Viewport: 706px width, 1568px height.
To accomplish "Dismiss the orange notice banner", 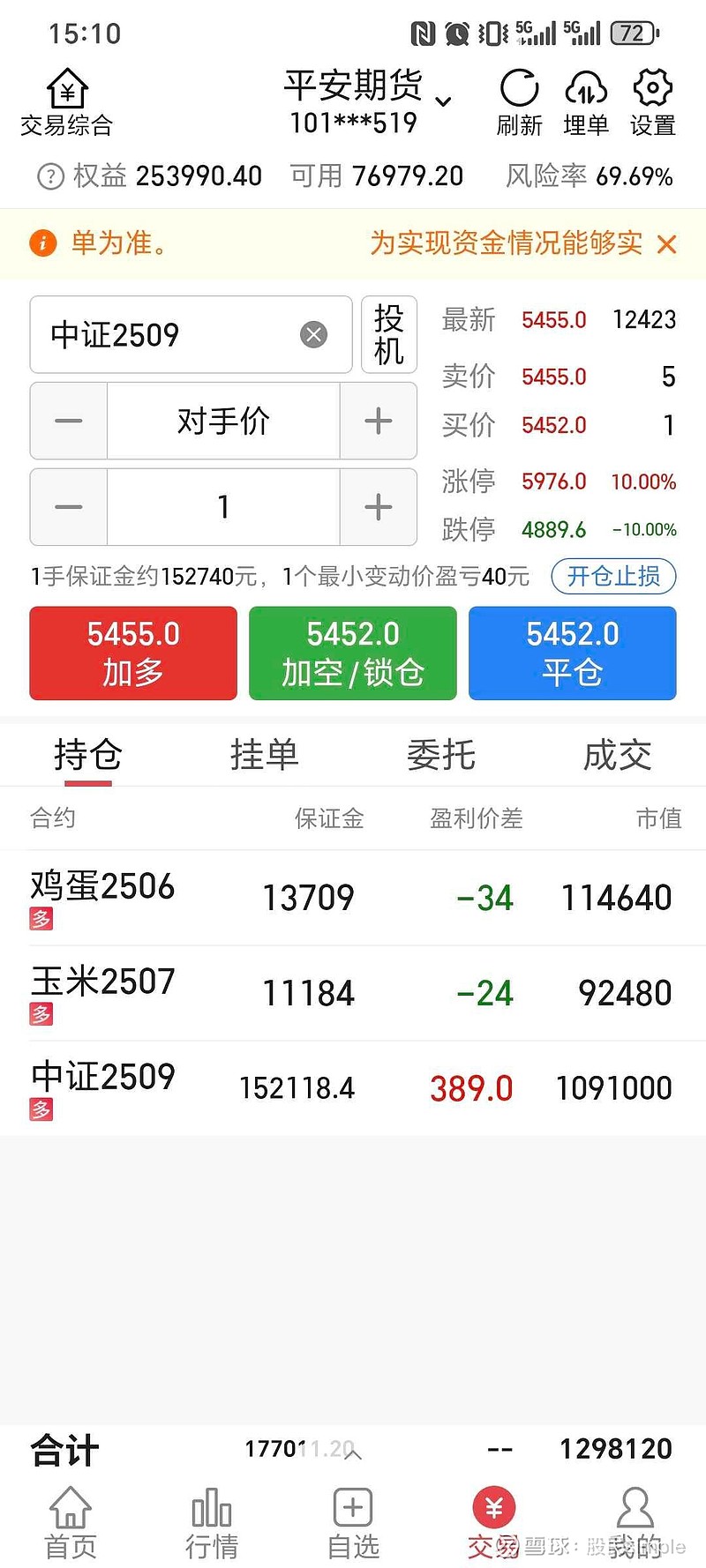I will [x=668, y=244].
